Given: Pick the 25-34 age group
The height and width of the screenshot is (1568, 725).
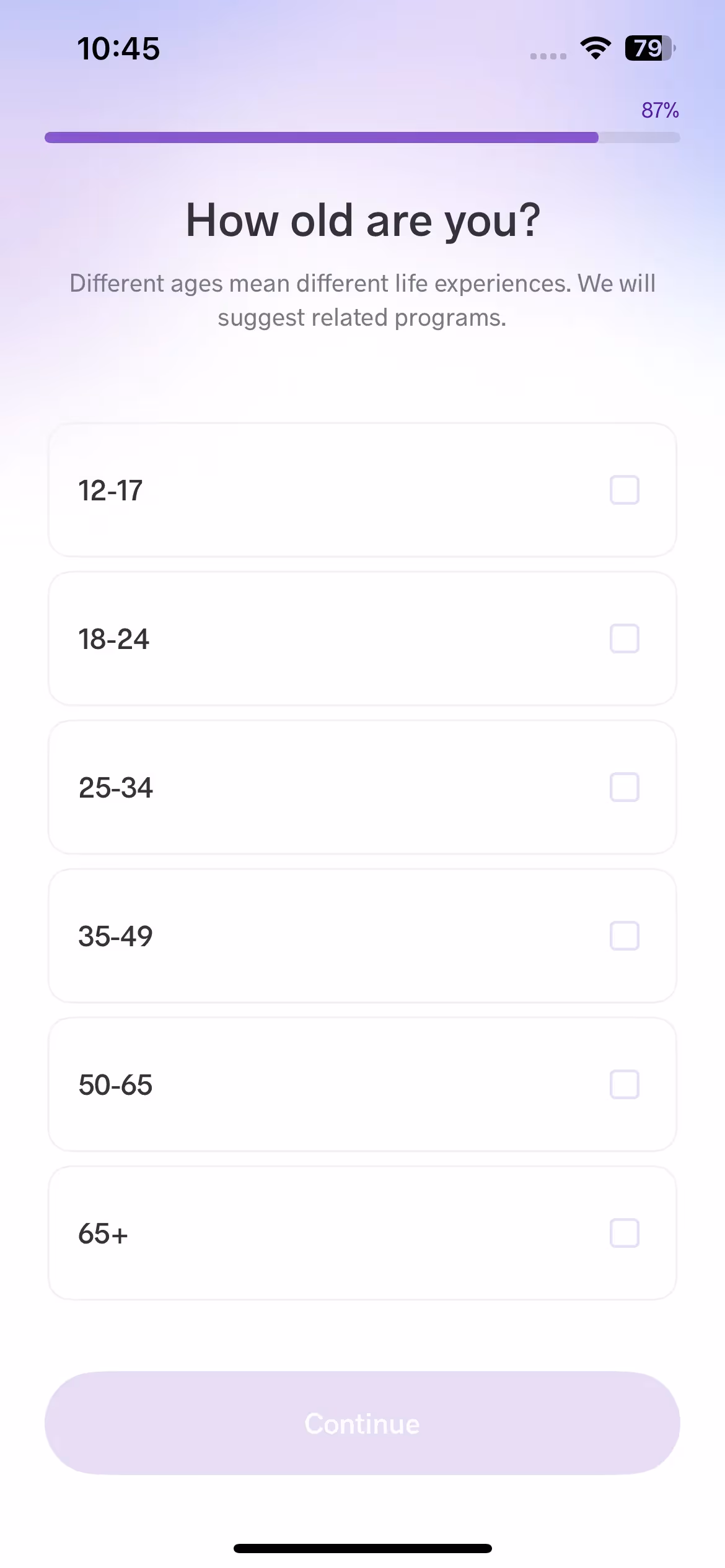Looking at the screenshot, I should 624,787.
